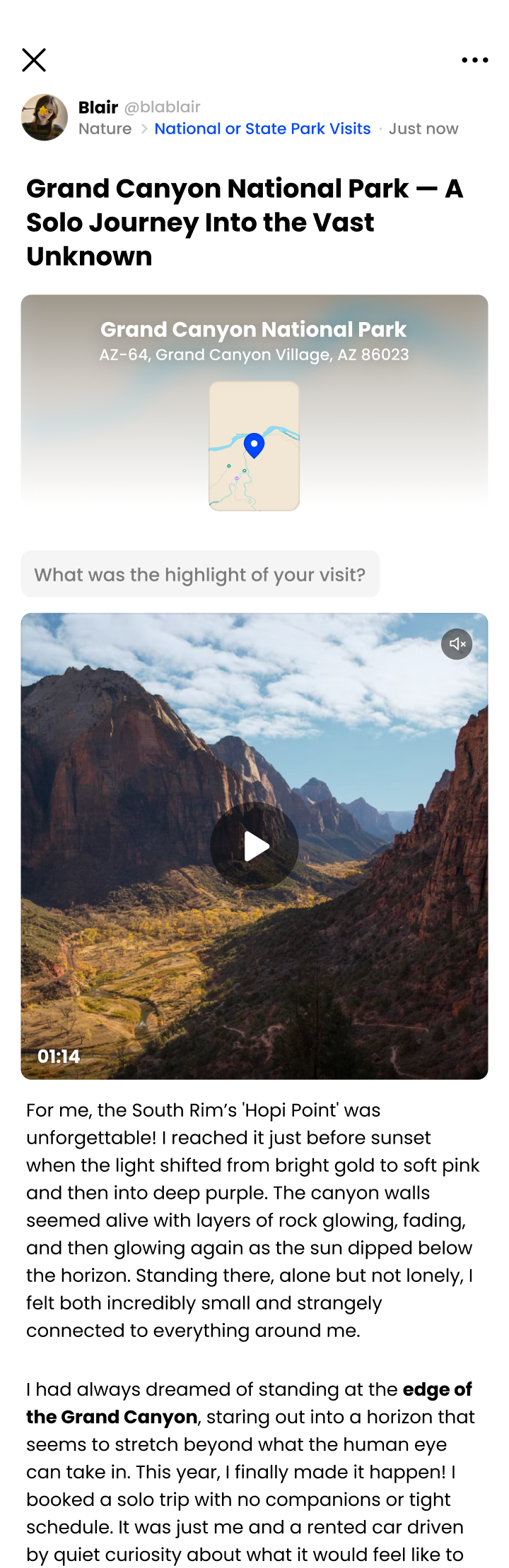Open the three-dot overflow menu
The height and width of the screenshot is (1568, 509).
[x=474, y=60]
